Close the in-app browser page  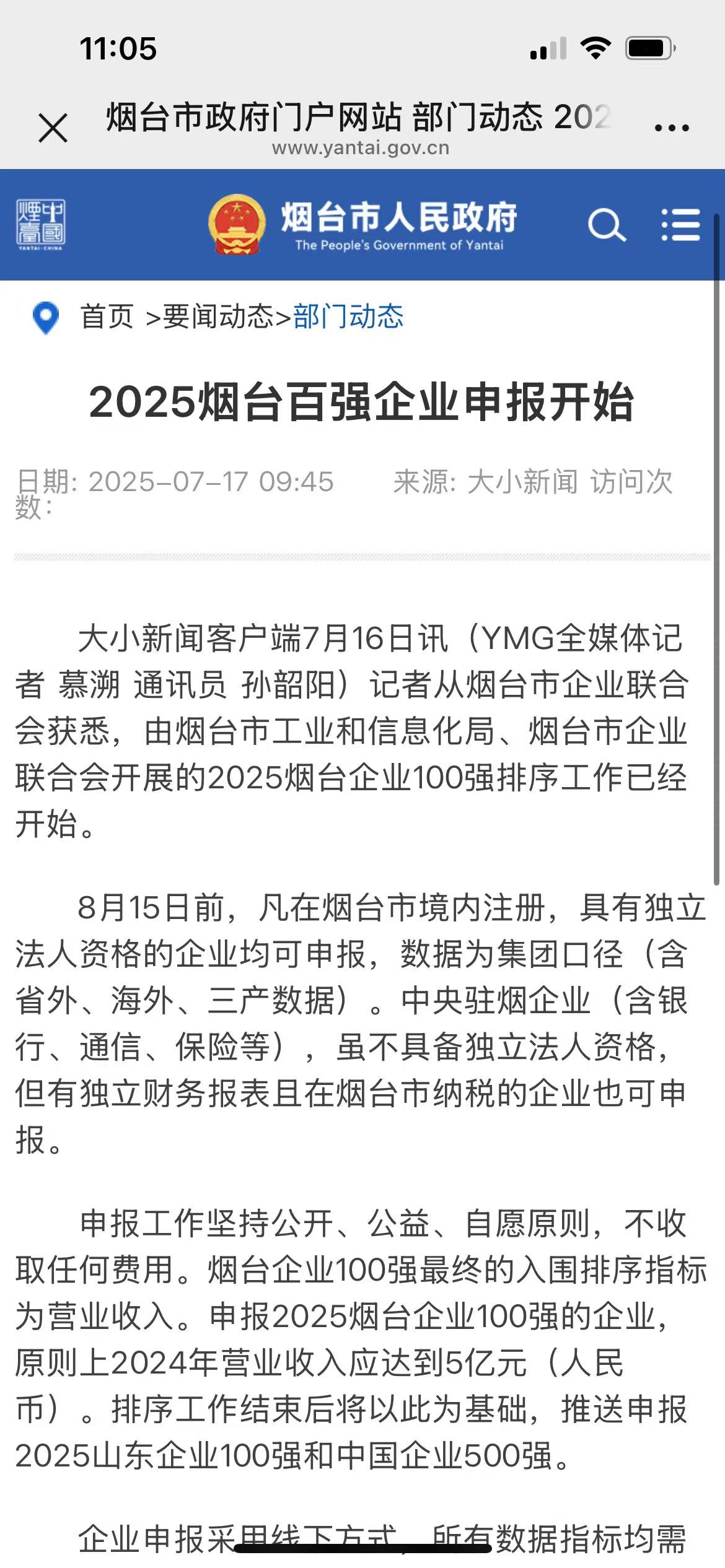[53, 128]
